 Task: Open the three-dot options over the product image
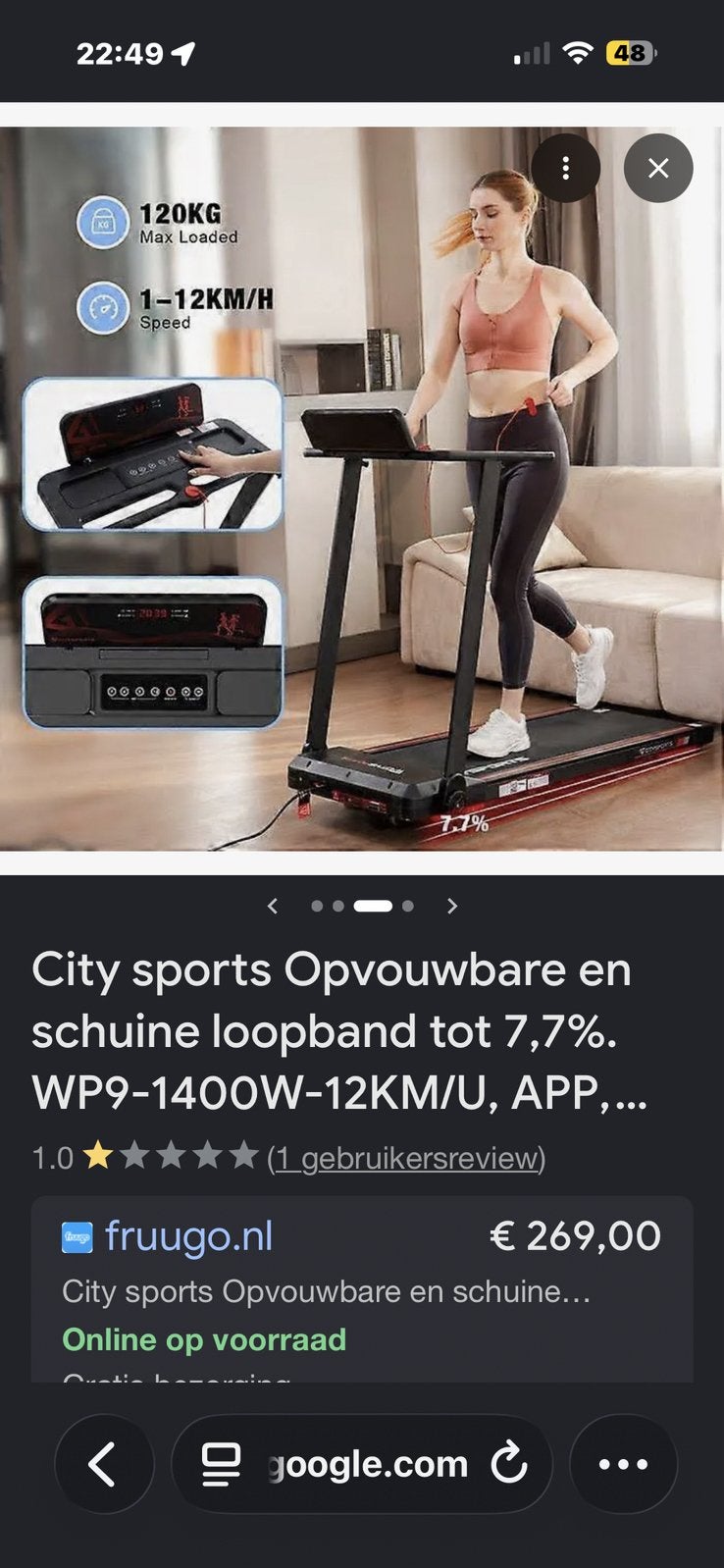pos(565,169)
